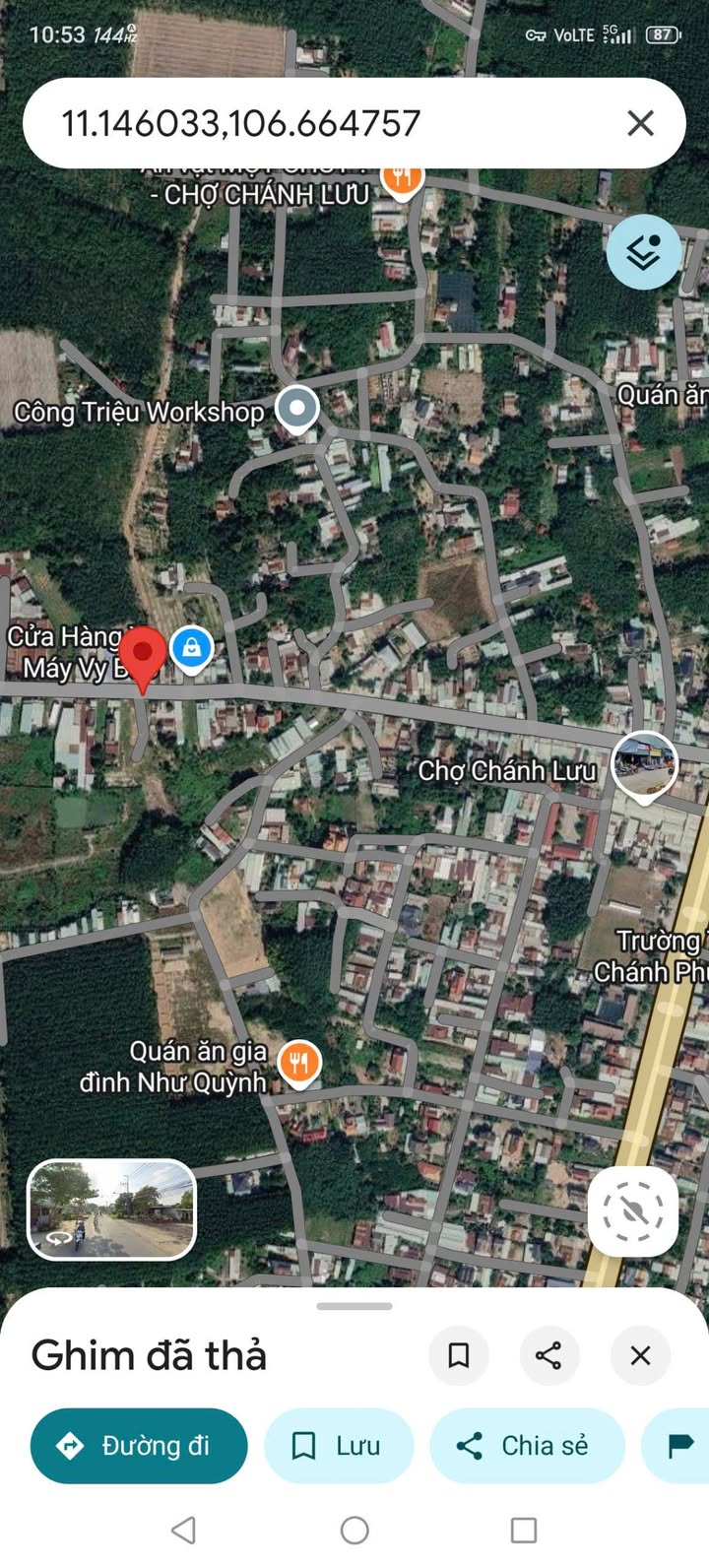
Task: Open the map layers button
Action: tap(643, 252)
